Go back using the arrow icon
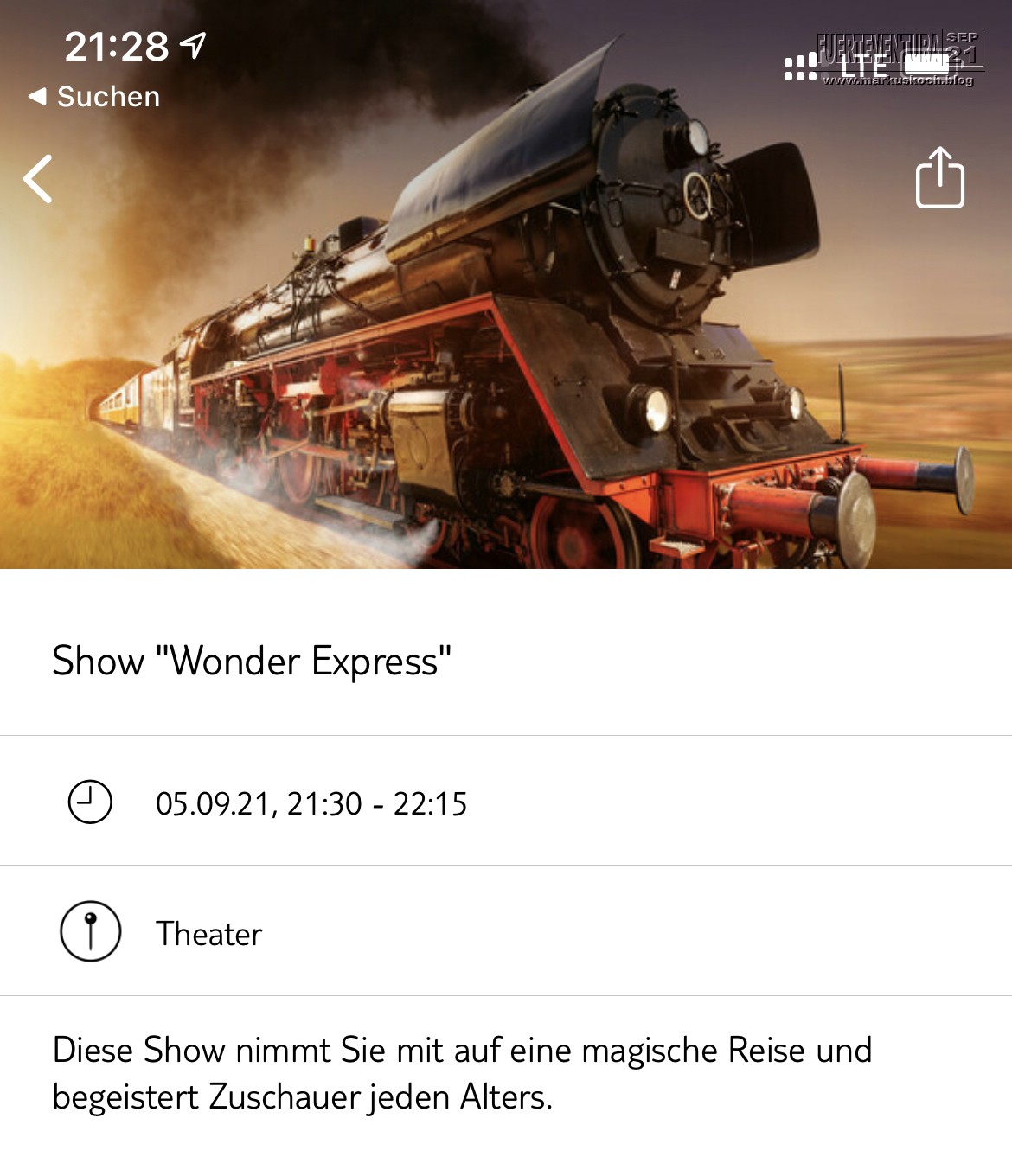1012x1176 pixels. point(38,179)
